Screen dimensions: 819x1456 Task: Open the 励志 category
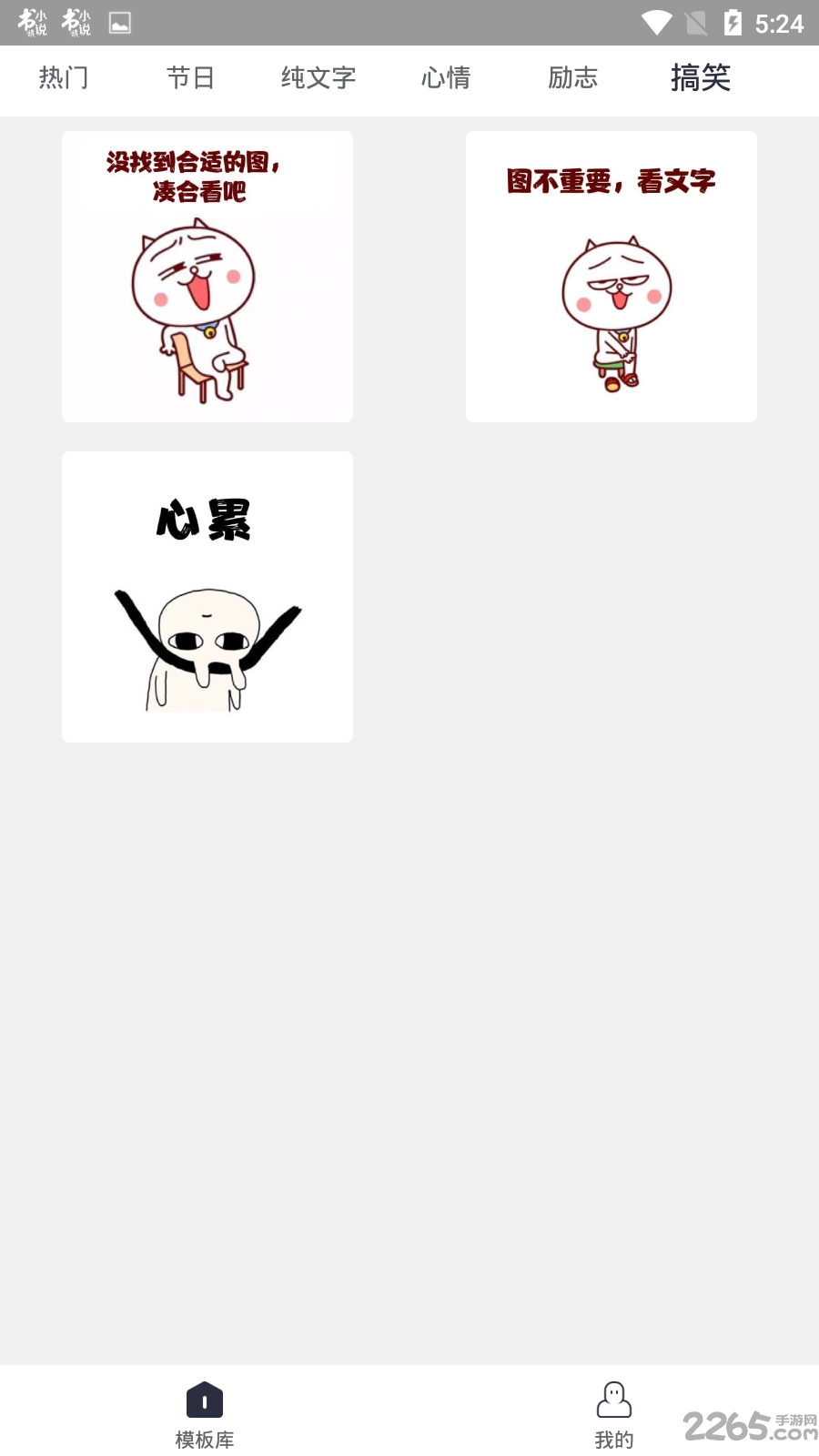pyautogui.click(x=572, y=79)
